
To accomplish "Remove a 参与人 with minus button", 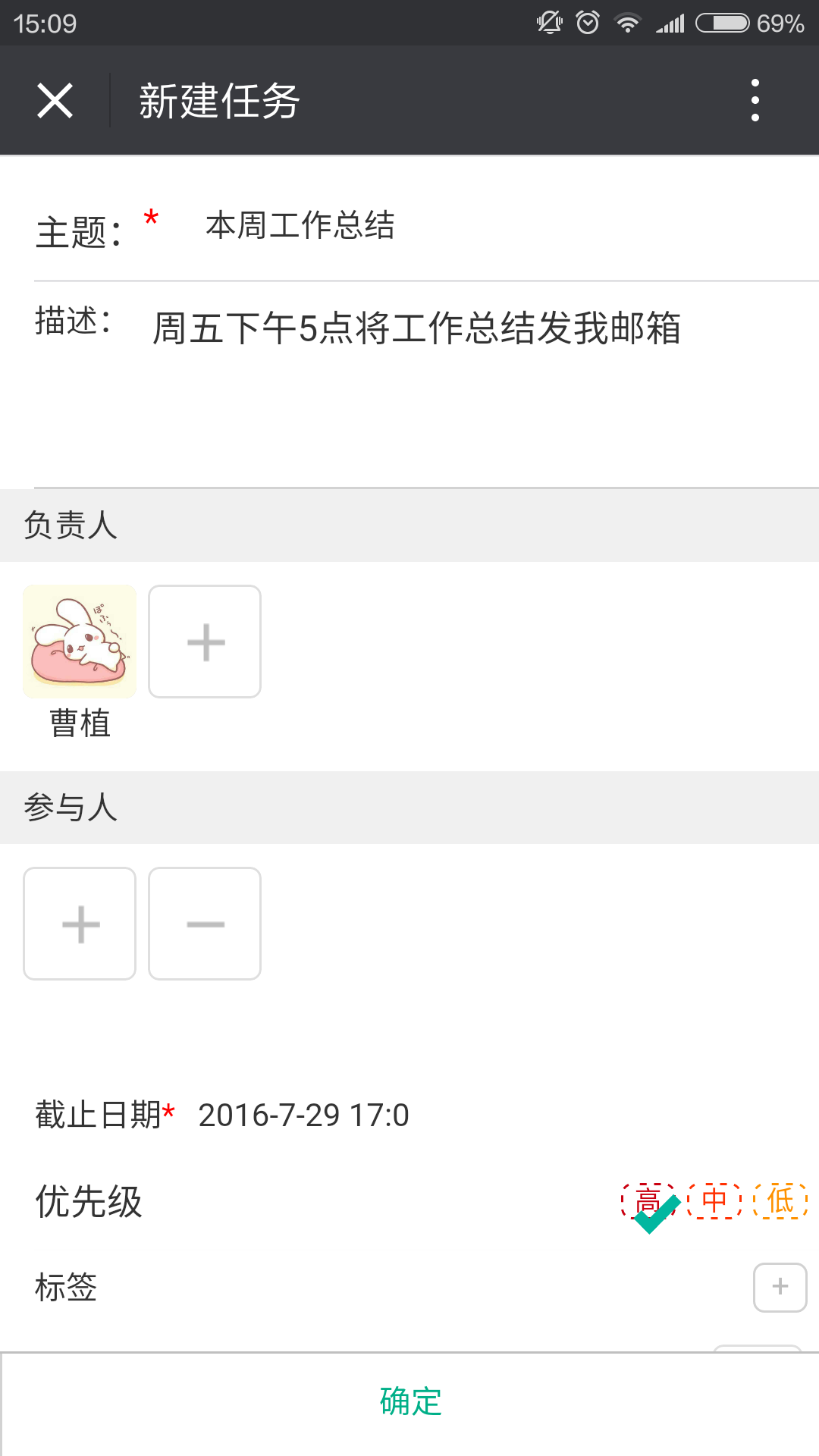I will pos(205,924).
